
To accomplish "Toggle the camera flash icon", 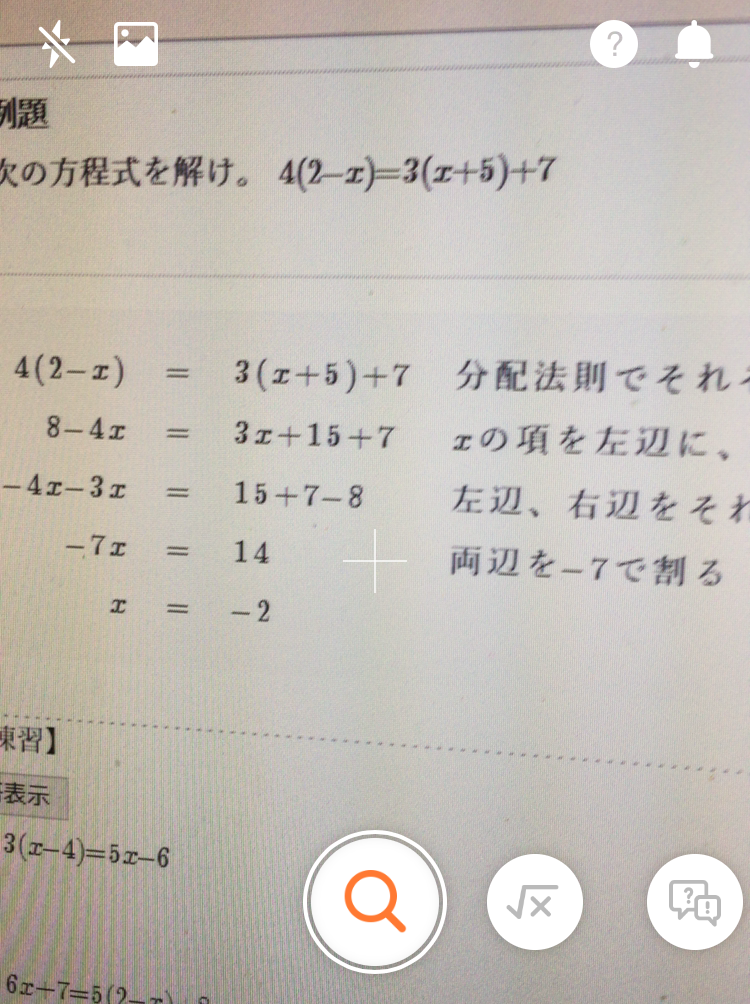I will (x=57, y=44).
